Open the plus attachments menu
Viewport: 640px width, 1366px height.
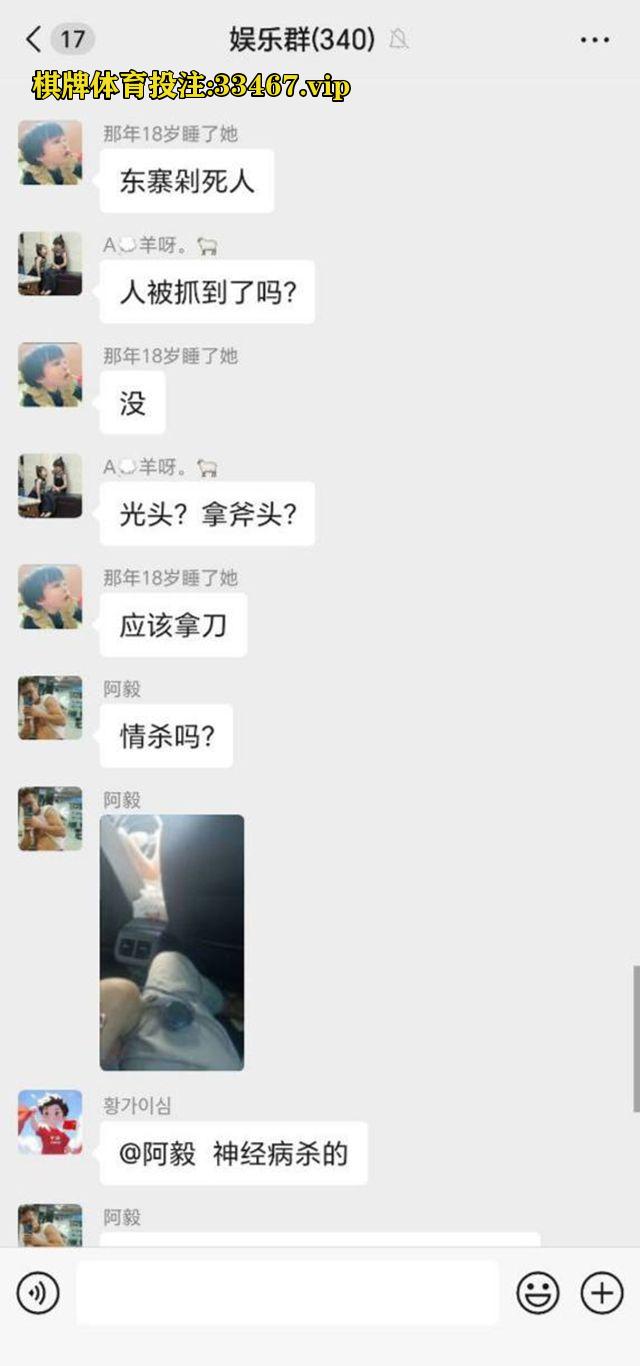pos(602,1293)
